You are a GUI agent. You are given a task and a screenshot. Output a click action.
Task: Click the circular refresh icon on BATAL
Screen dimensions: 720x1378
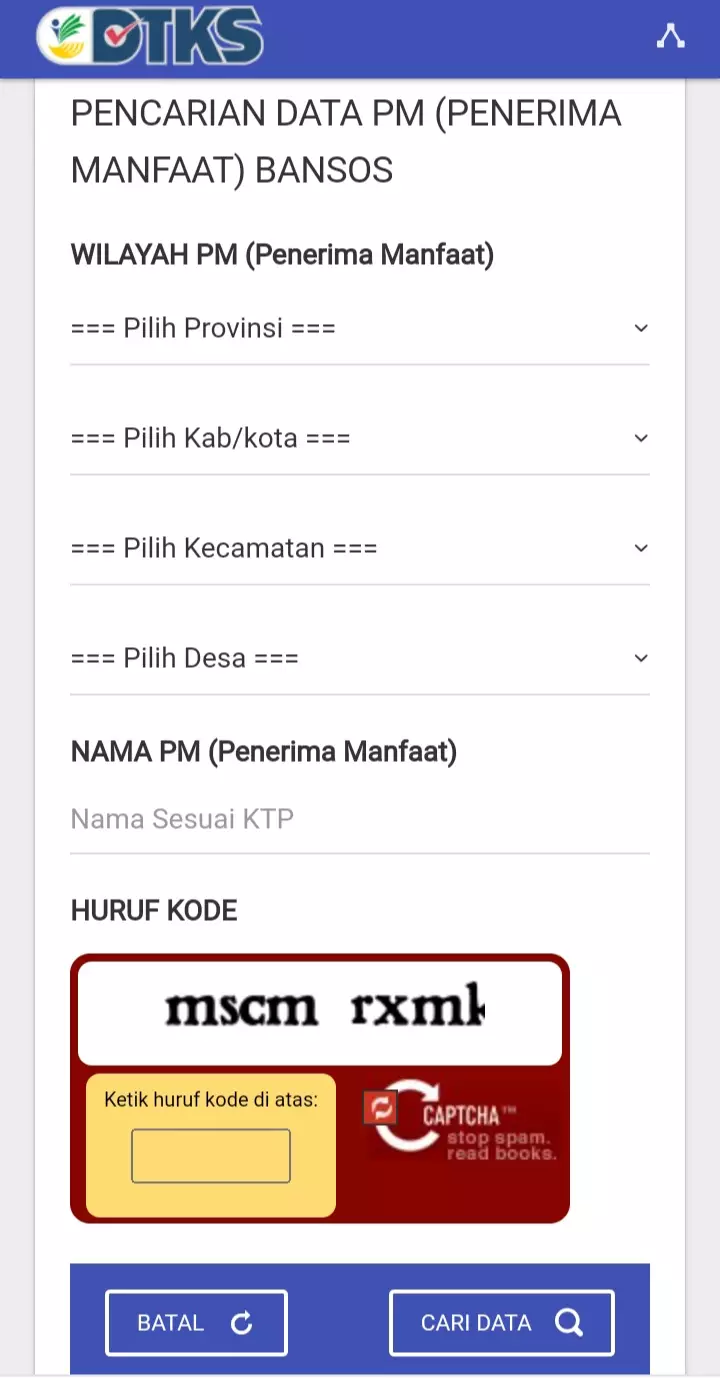tap(242, 1322)
